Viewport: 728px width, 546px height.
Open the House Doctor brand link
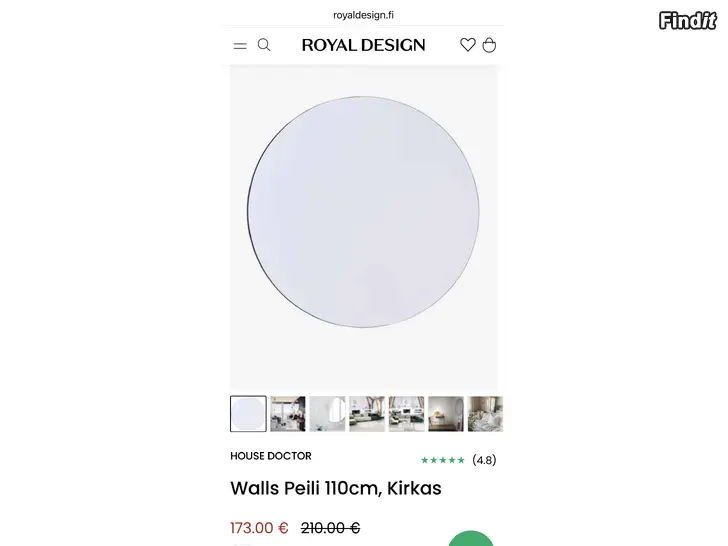point(271,456)
